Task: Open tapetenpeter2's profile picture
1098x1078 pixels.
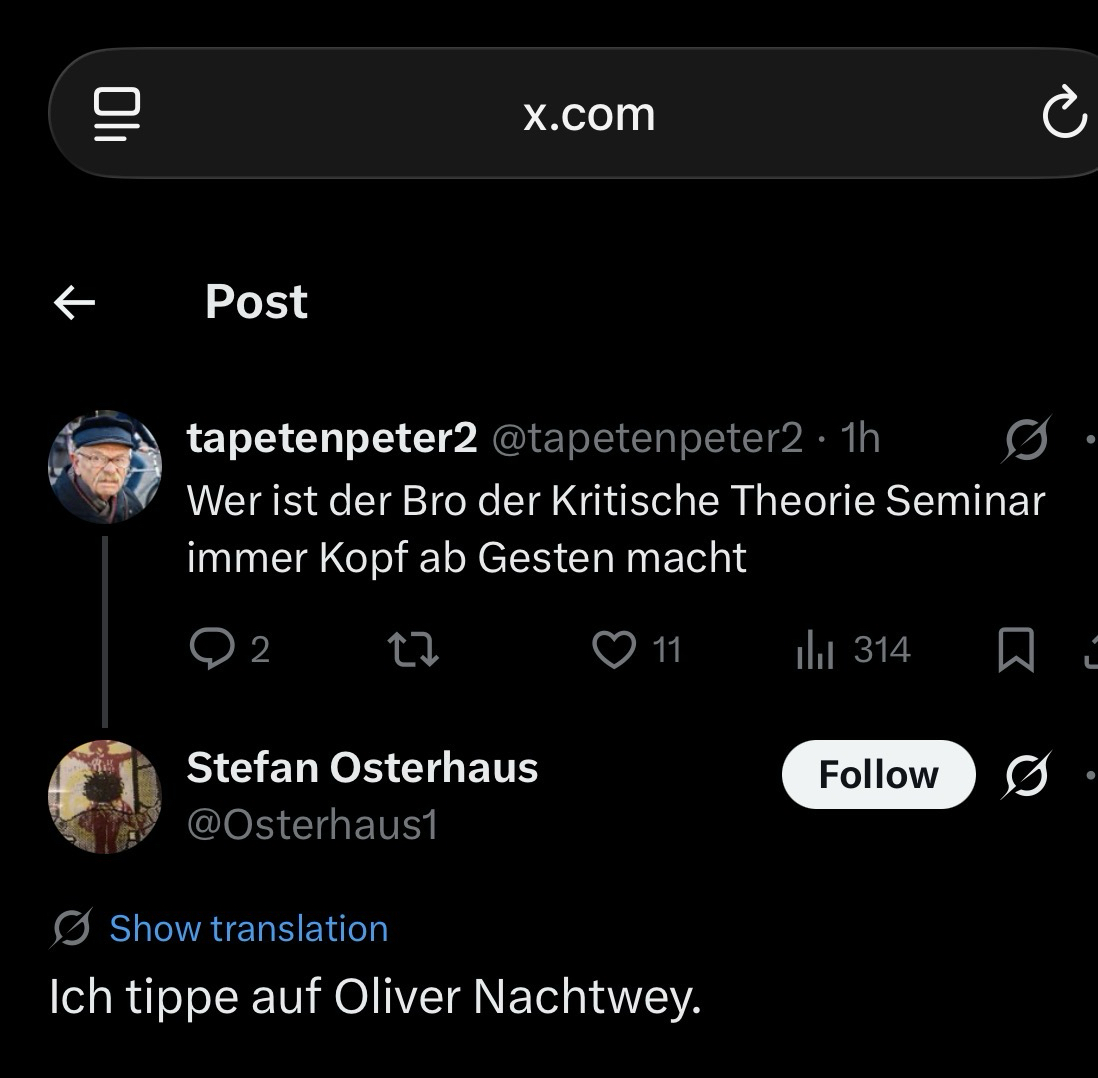Action: click(105, 466)
